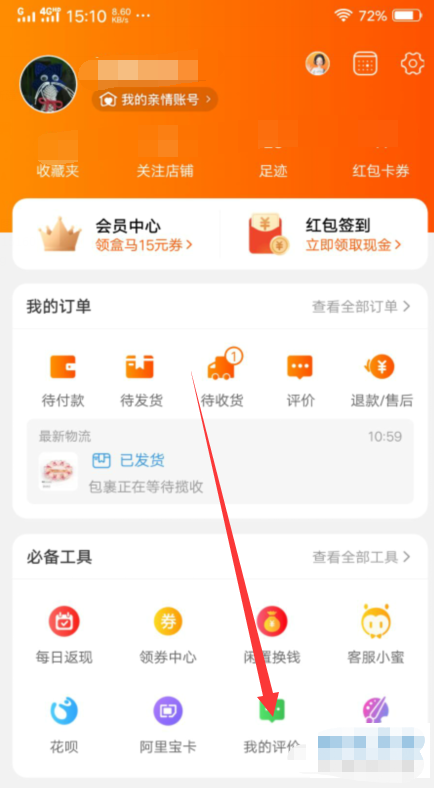Open 会员中心 member center card

(117, 234)
